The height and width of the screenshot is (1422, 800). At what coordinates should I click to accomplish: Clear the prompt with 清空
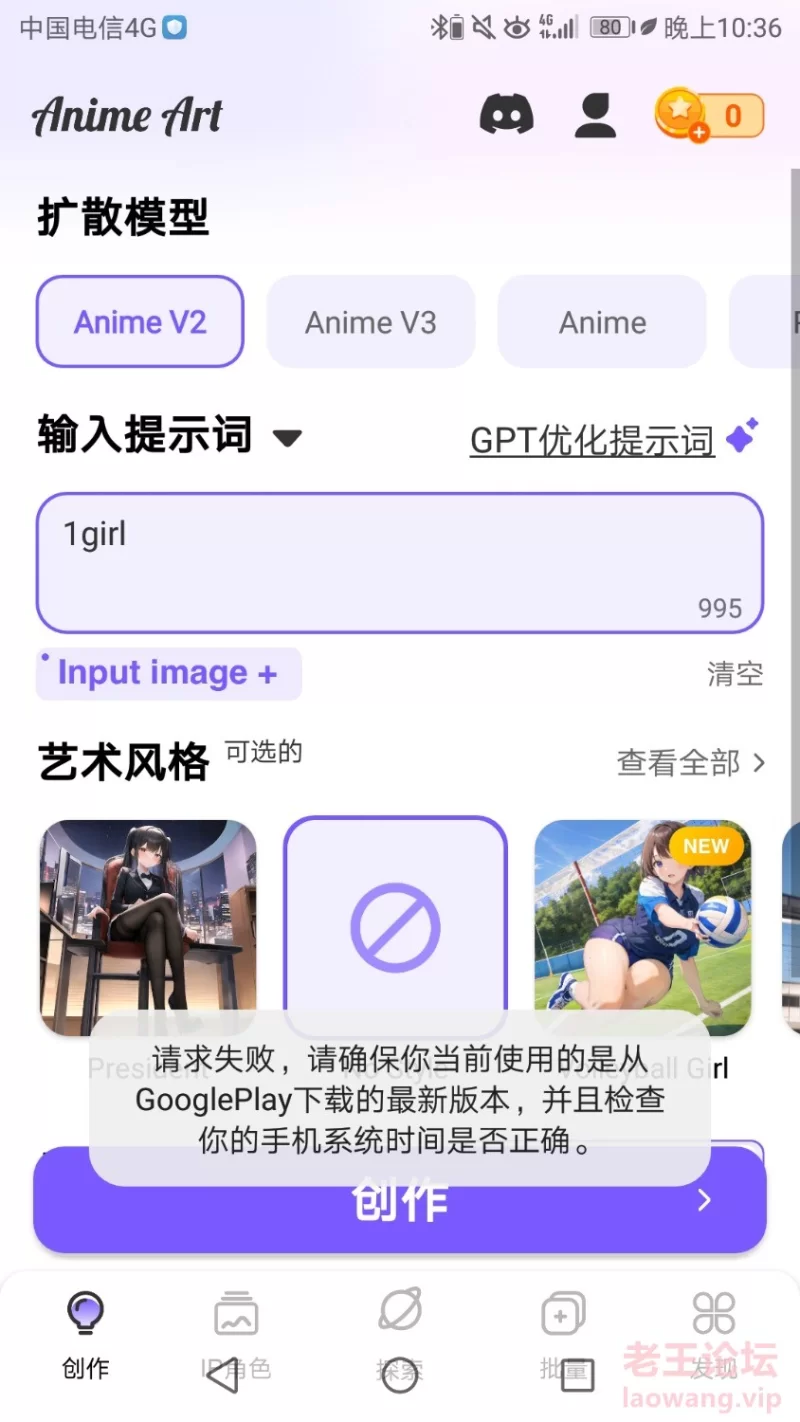pos(735,674)
